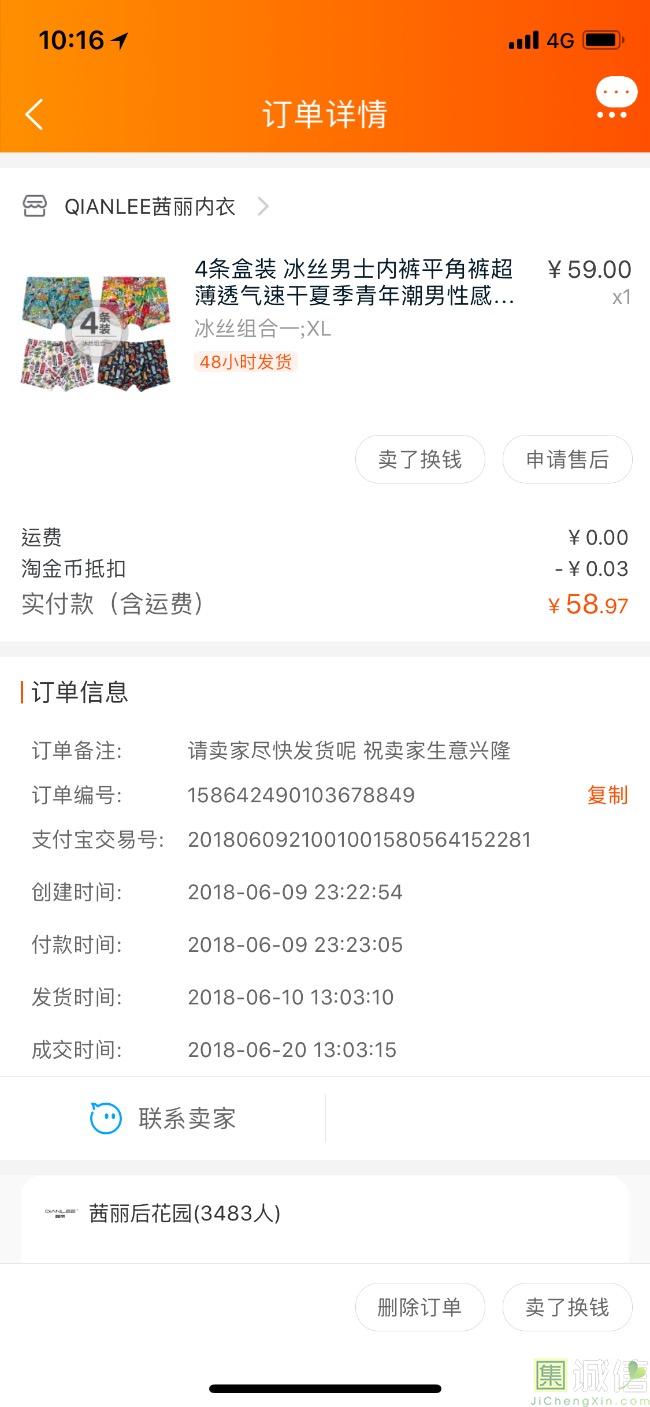Delete this order with 删除订单
Screen dimensions: 650x1407
pos(420,1307)
